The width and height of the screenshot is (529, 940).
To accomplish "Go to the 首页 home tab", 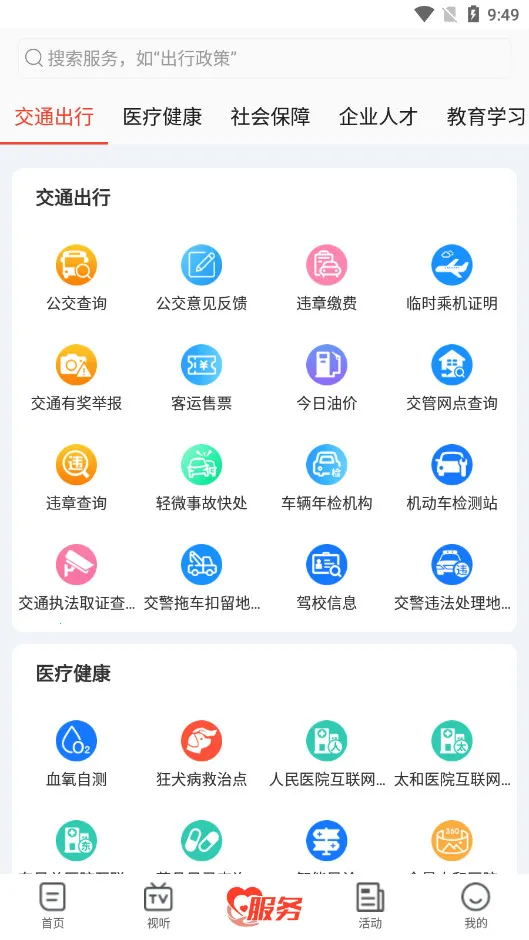I will 53,906.
